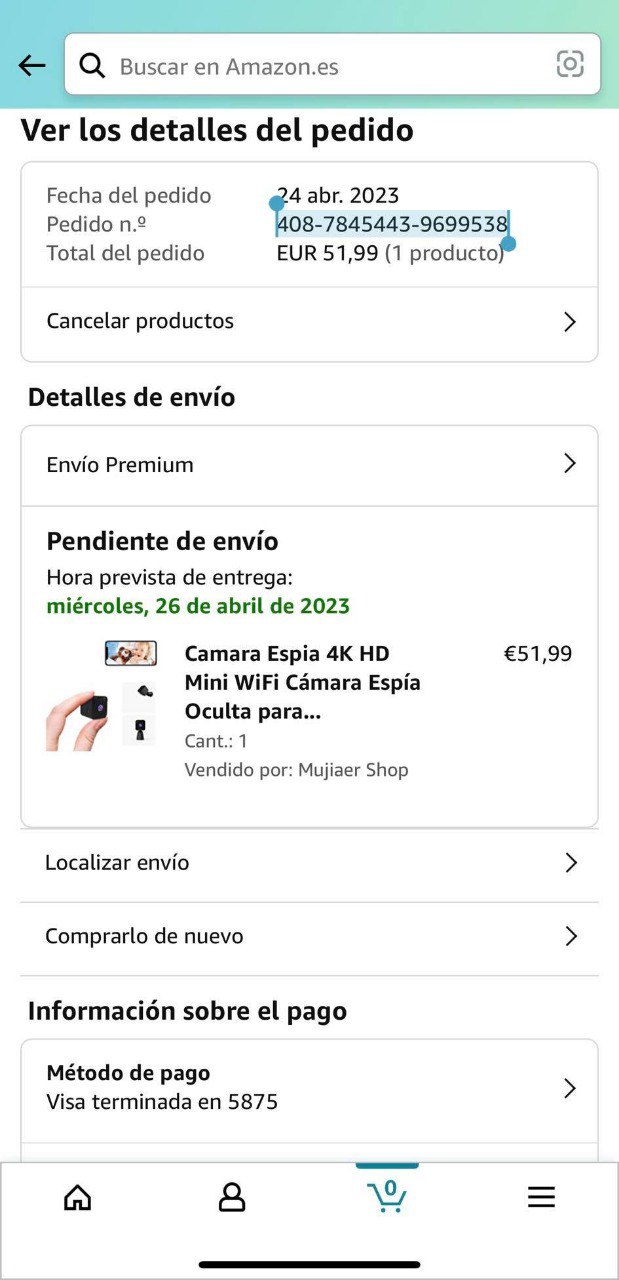619x1280 pixels.
Task: Open Método de pago row
Action: [x=309, y=1088]
